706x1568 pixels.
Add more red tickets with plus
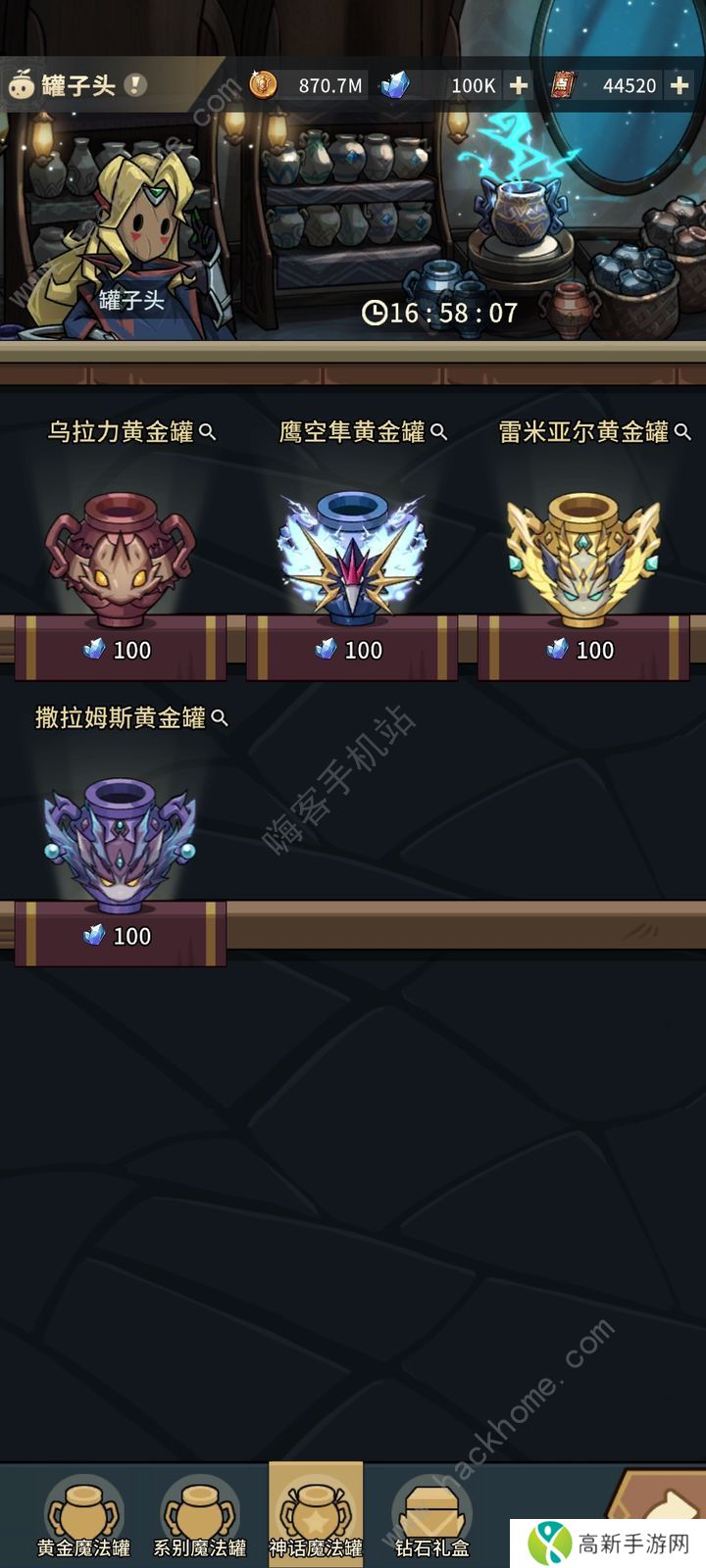pos(680,85)
